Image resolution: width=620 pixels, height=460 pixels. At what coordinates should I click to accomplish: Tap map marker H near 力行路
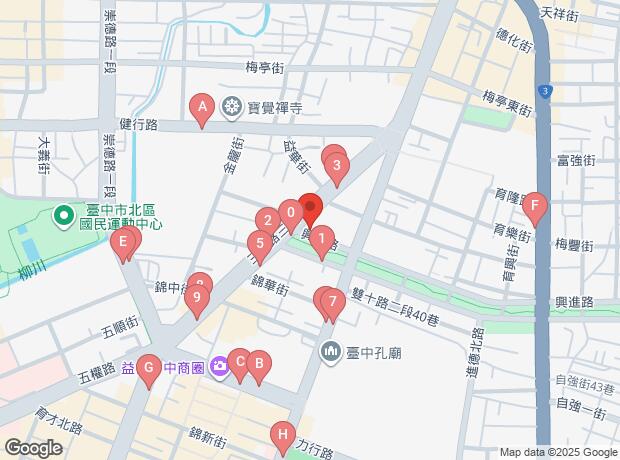pyautogui.click(x=283, y=435)
